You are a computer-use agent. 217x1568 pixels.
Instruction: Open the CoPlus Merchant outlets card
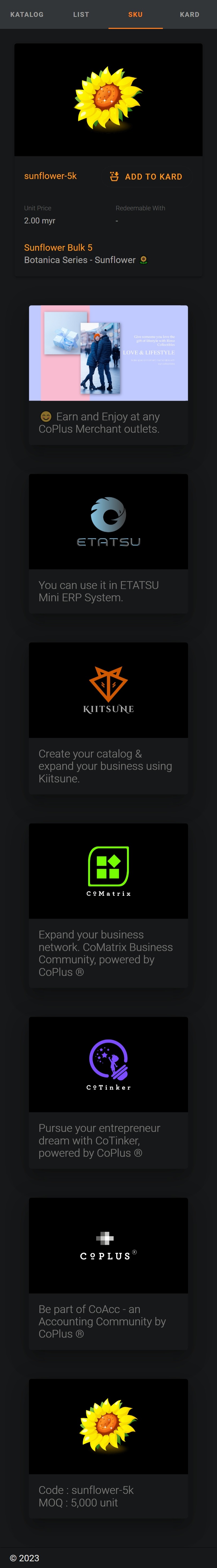(108, 374)
